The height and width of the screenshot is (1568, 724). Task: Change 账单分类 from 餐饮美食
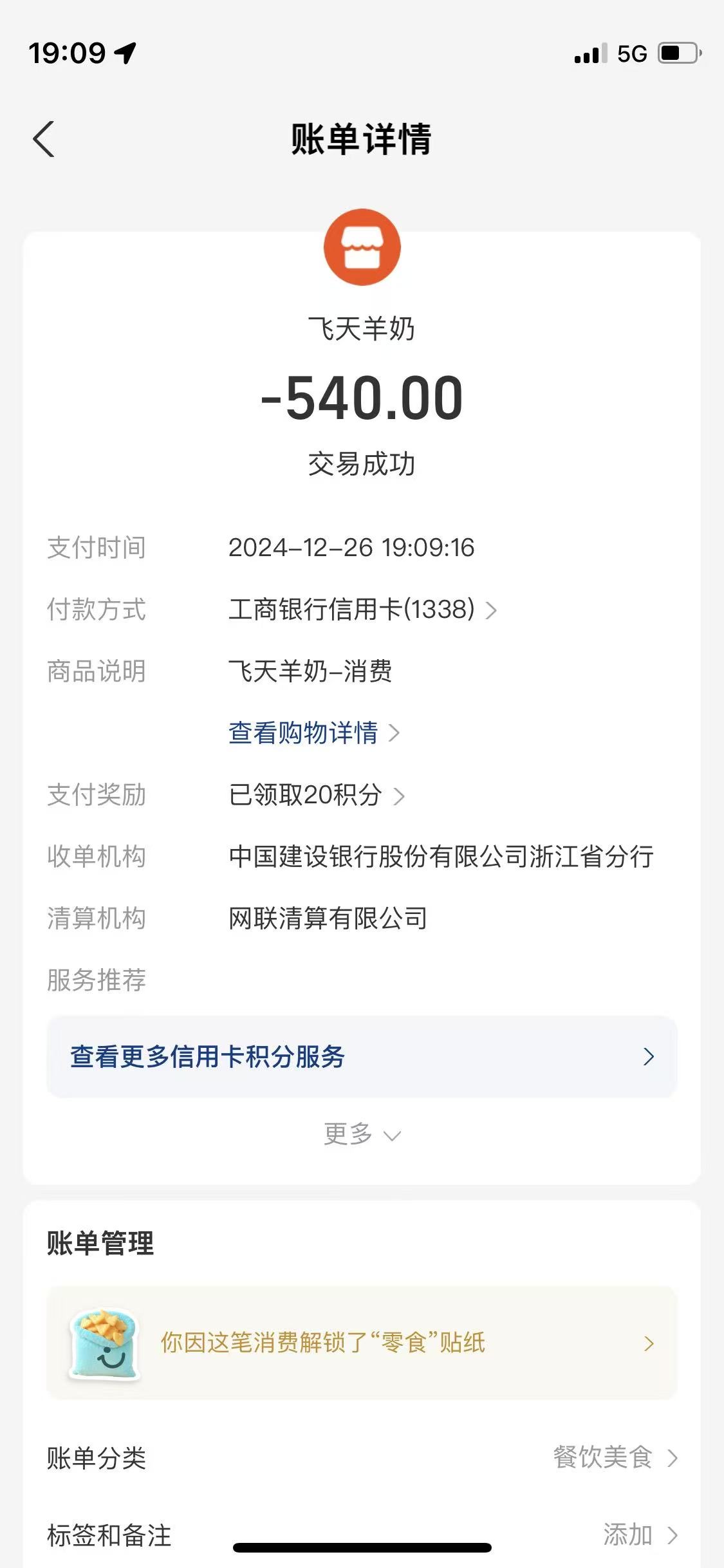coord(615,1458)
